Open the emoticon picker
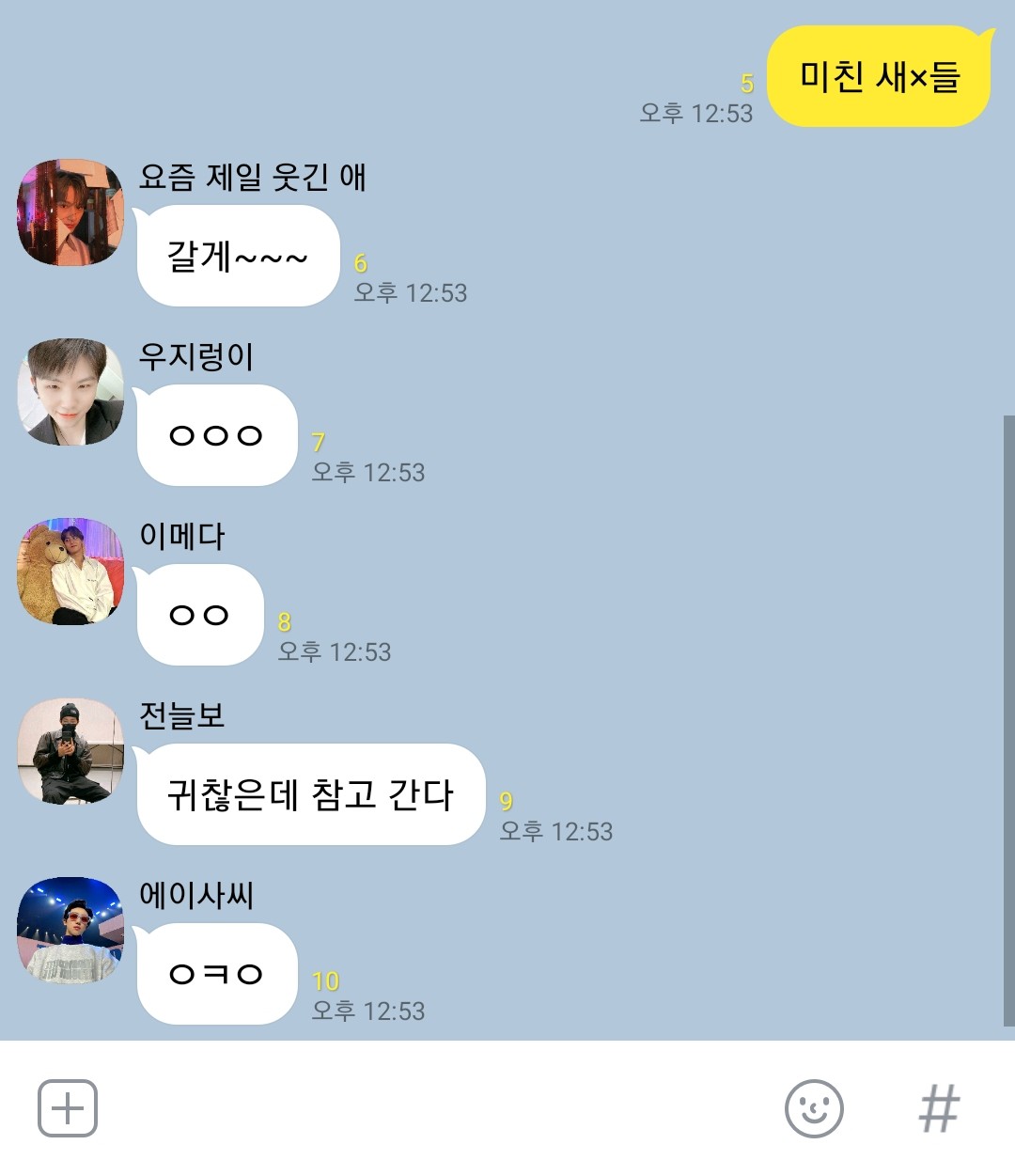Image resolution: width=1015 pixels, height=1176 pixels. pyautogui.click(x=814, y=1108)
